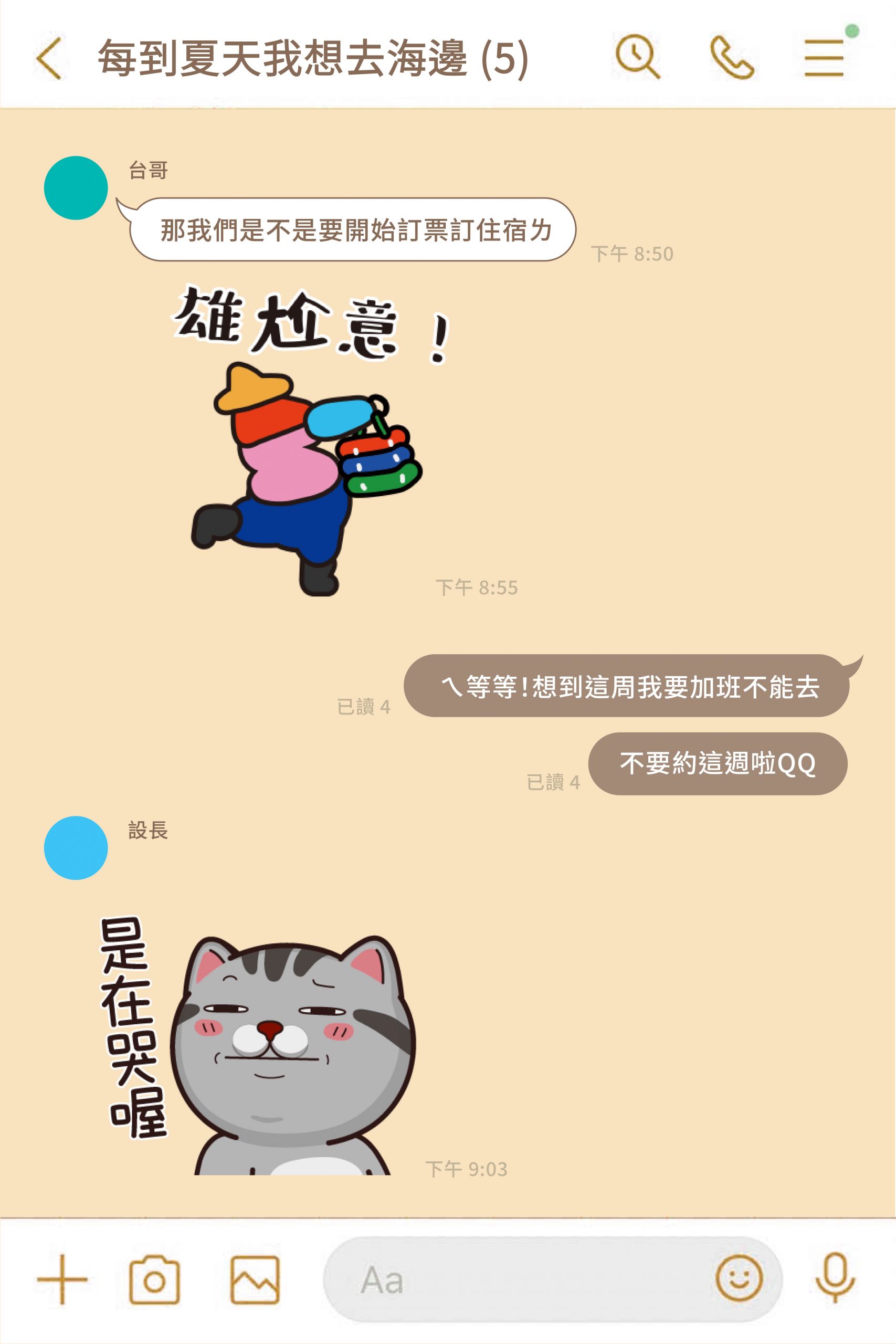
Task: Open the plus attachment options
Action: (62, 1280)
